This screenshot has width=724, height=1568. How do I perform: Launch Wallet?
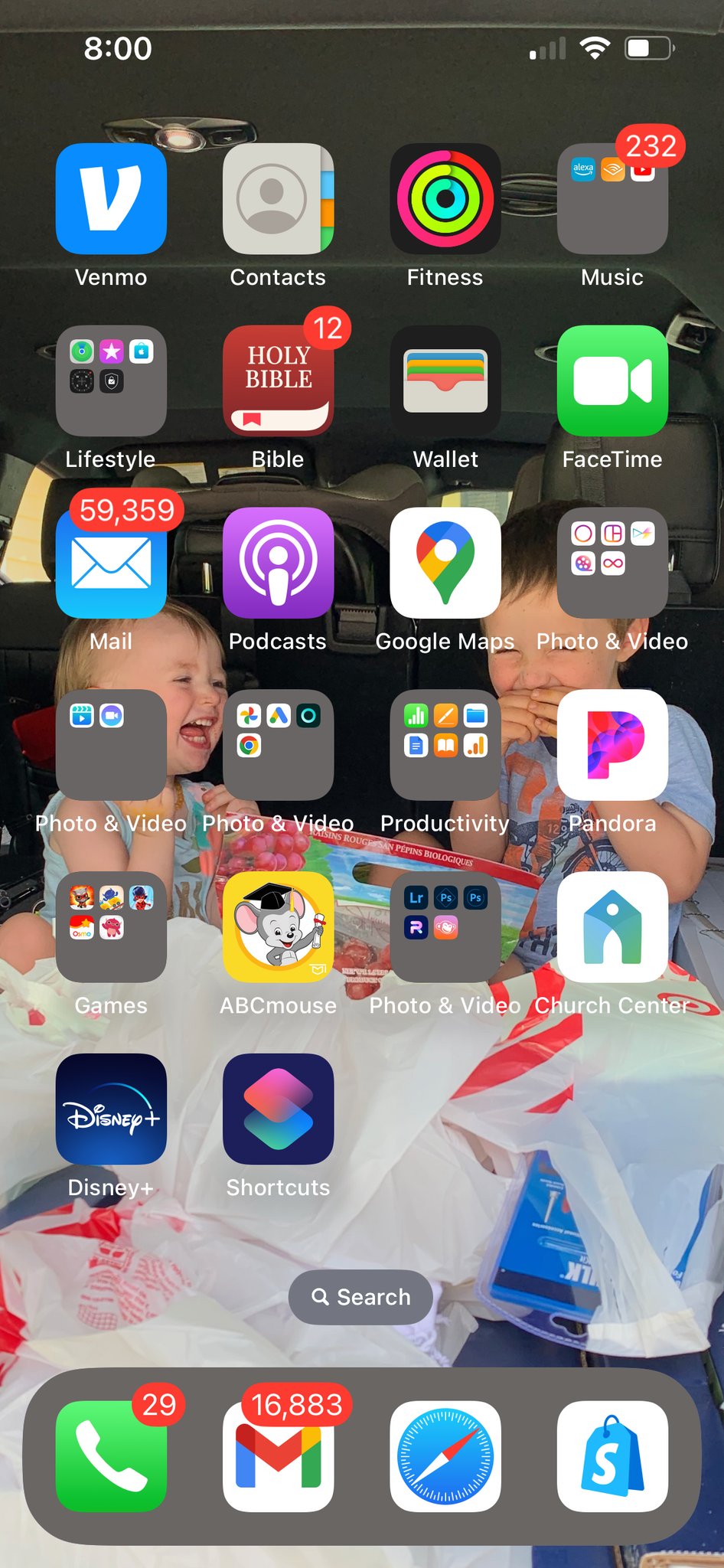click(x=445, y=381)
